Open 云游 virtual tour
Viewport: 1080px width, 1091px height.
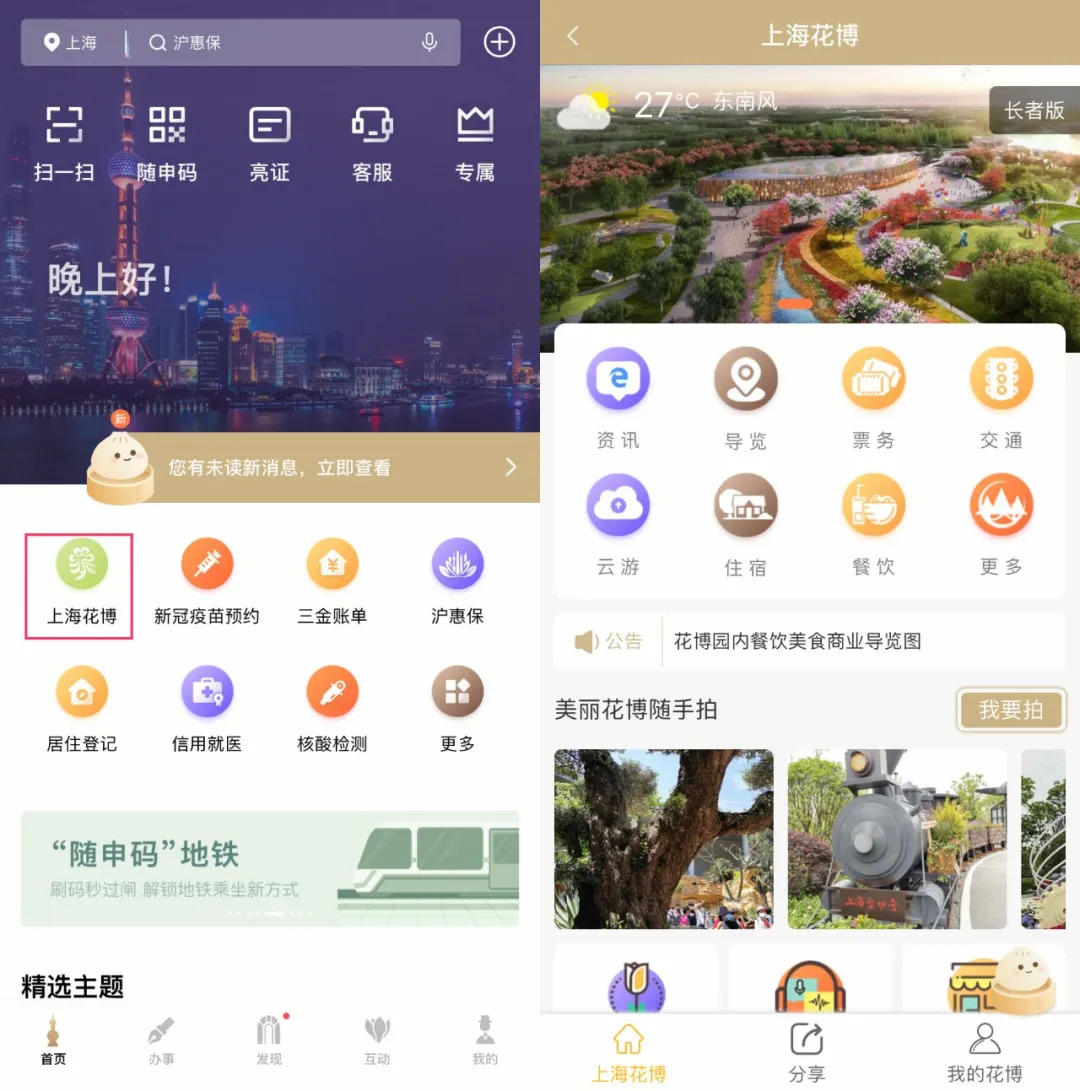coord(618,524)
